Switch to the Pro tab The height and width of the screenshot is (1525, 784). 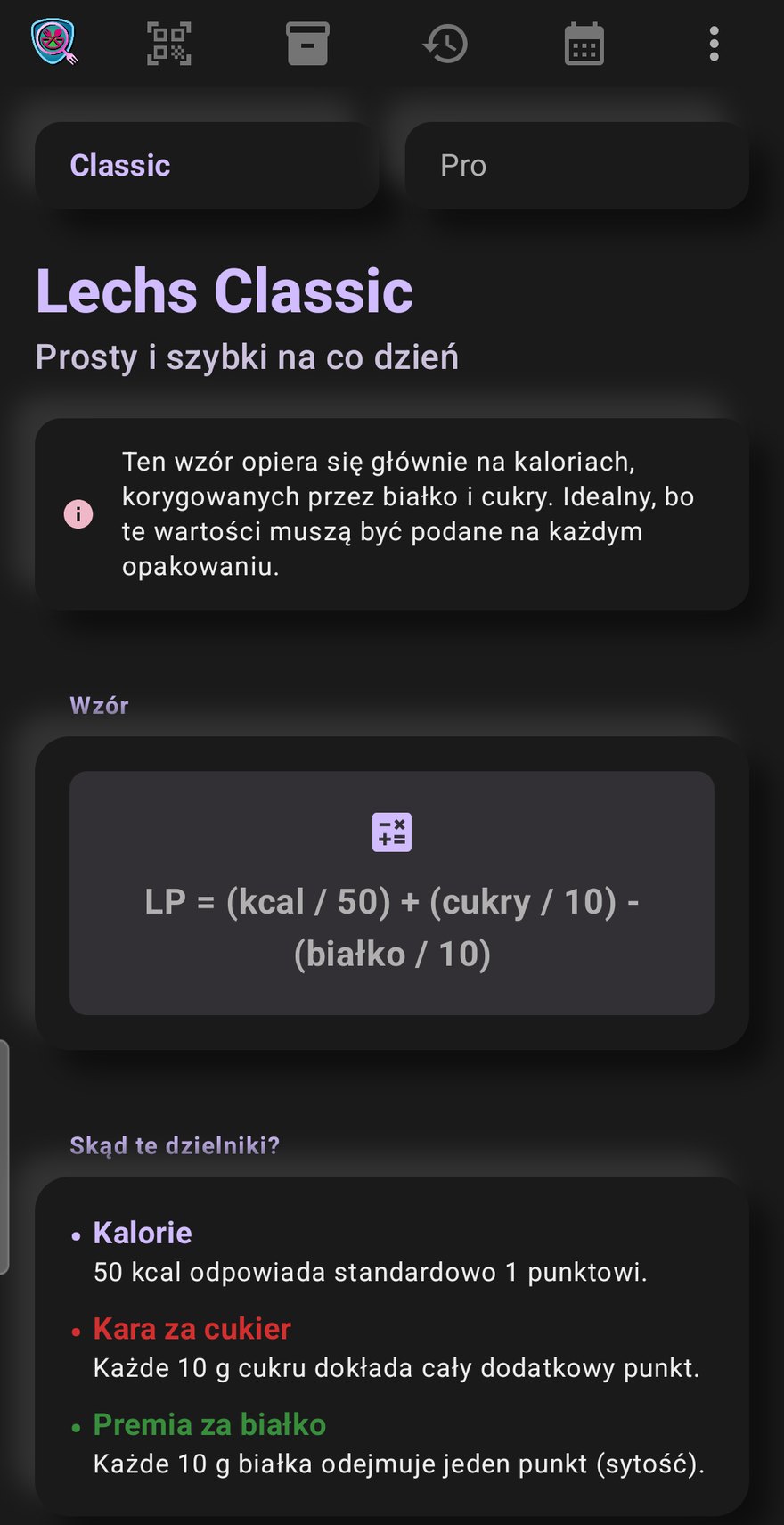(576, 166)
